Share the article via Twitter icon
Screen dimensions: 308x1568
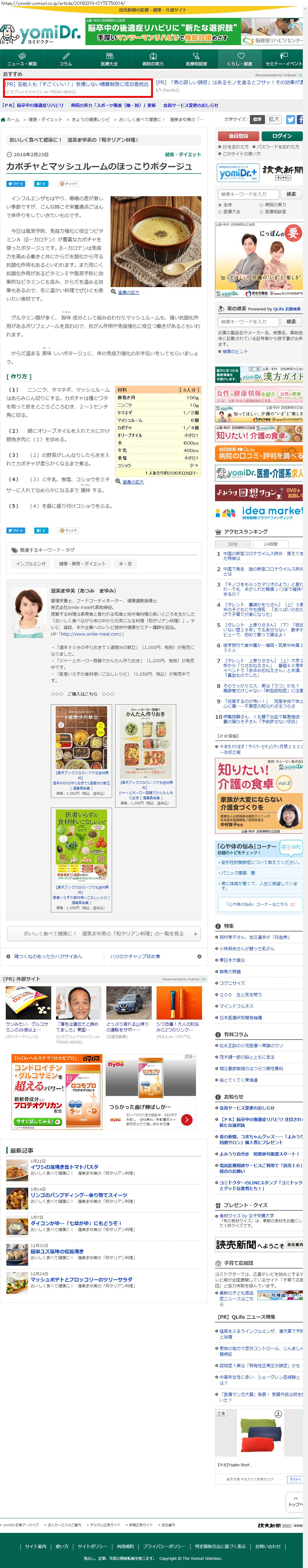[x=290, y=120]
